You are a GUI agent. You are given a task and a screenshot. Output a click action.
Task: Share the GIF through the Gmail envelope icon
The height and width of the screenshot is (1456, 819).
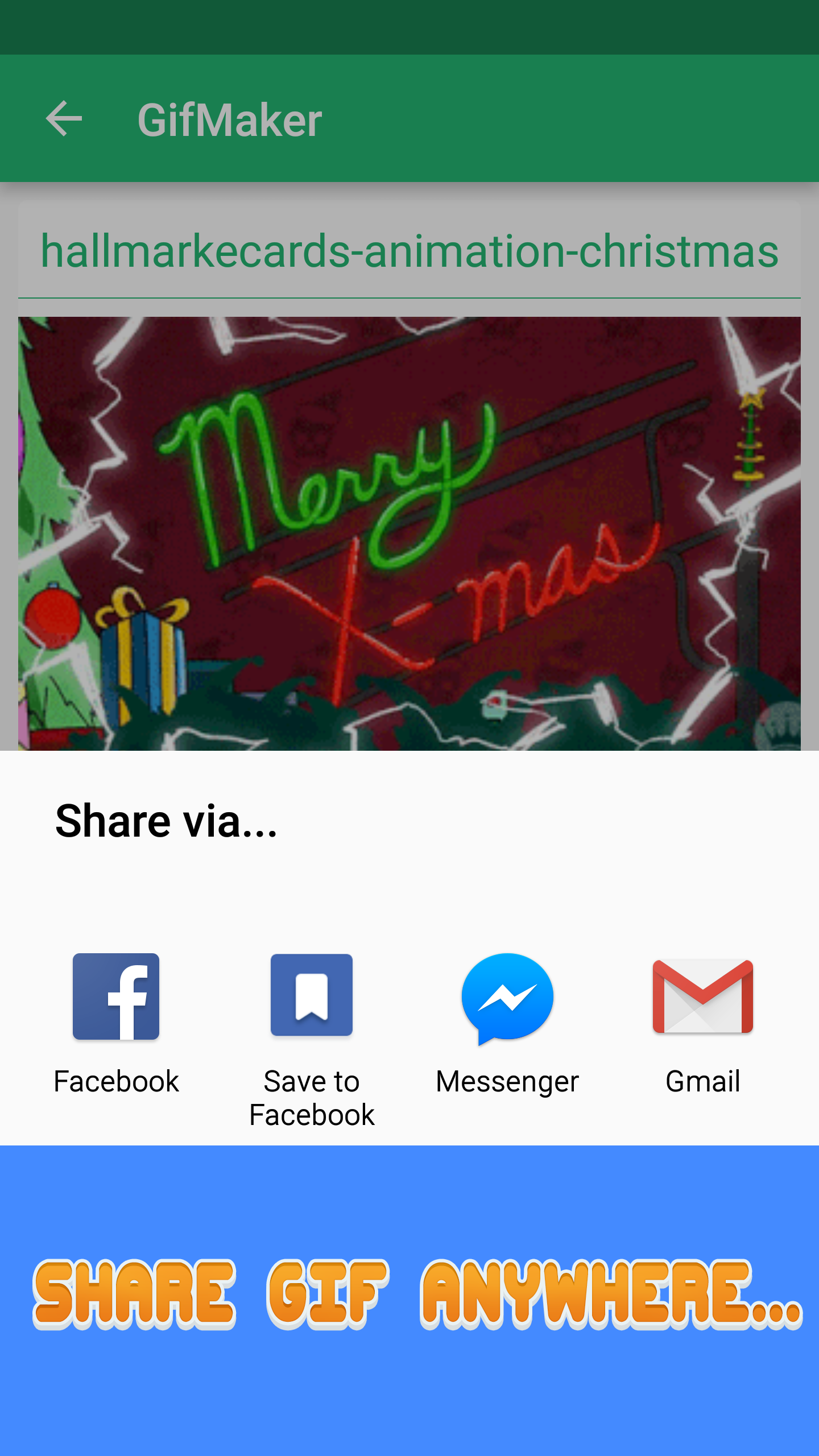(702, 996)
